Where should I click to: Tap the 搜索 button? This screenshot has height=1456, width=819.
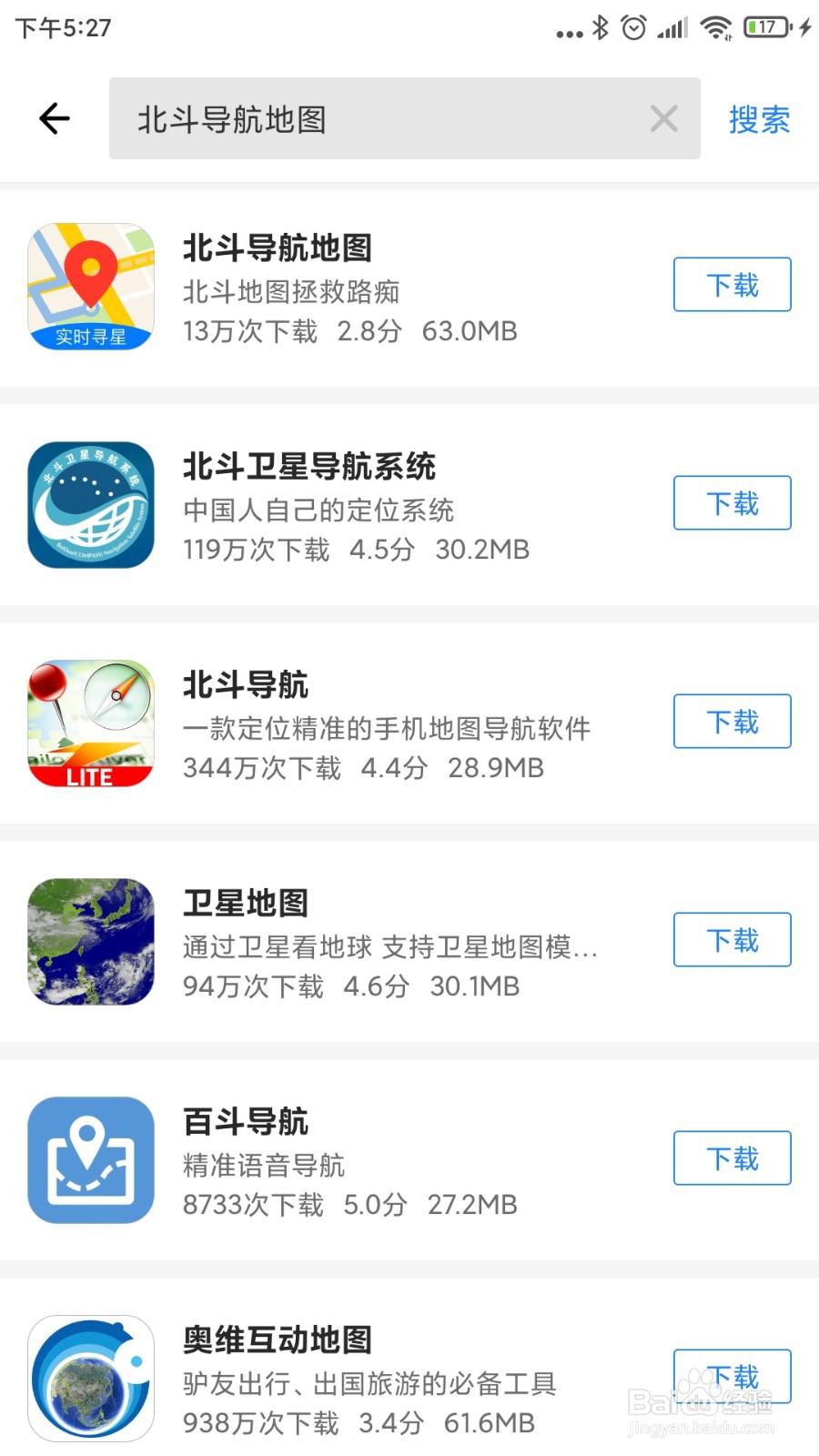759,119
